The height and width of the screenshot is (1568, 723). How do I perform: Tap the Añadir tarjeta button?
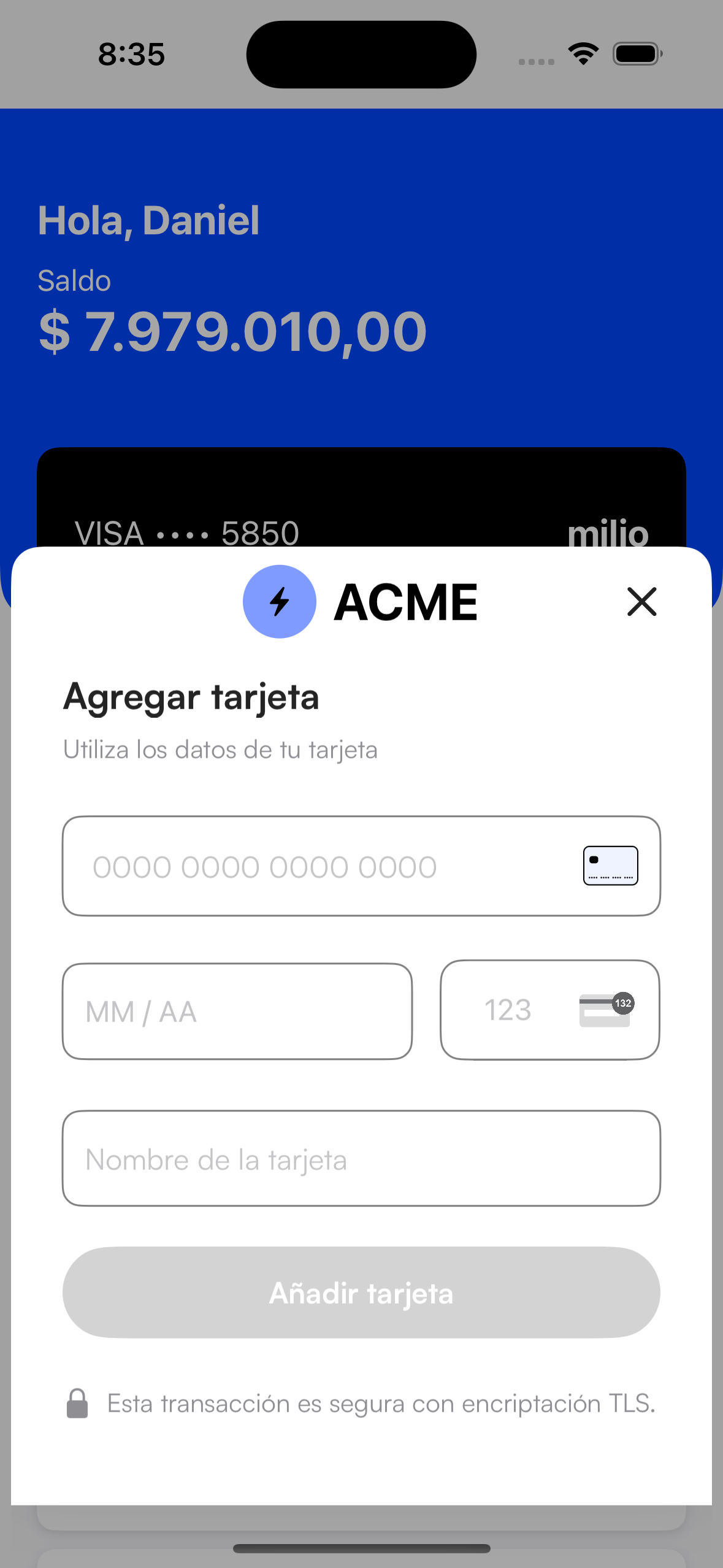click(361, 1292)
